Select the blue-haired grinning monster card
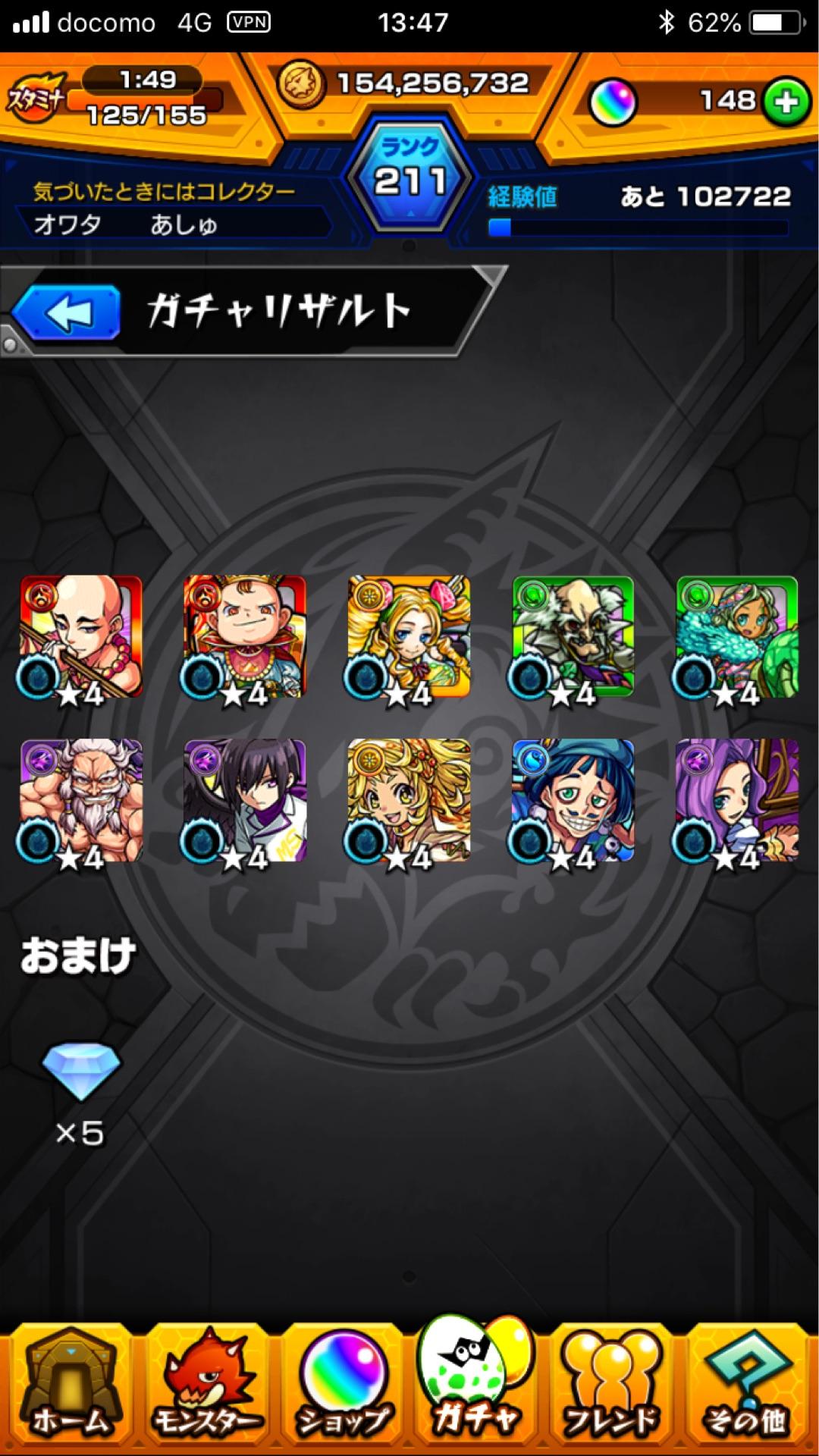The image size is (819, 1456). click(x=573, y=801)
